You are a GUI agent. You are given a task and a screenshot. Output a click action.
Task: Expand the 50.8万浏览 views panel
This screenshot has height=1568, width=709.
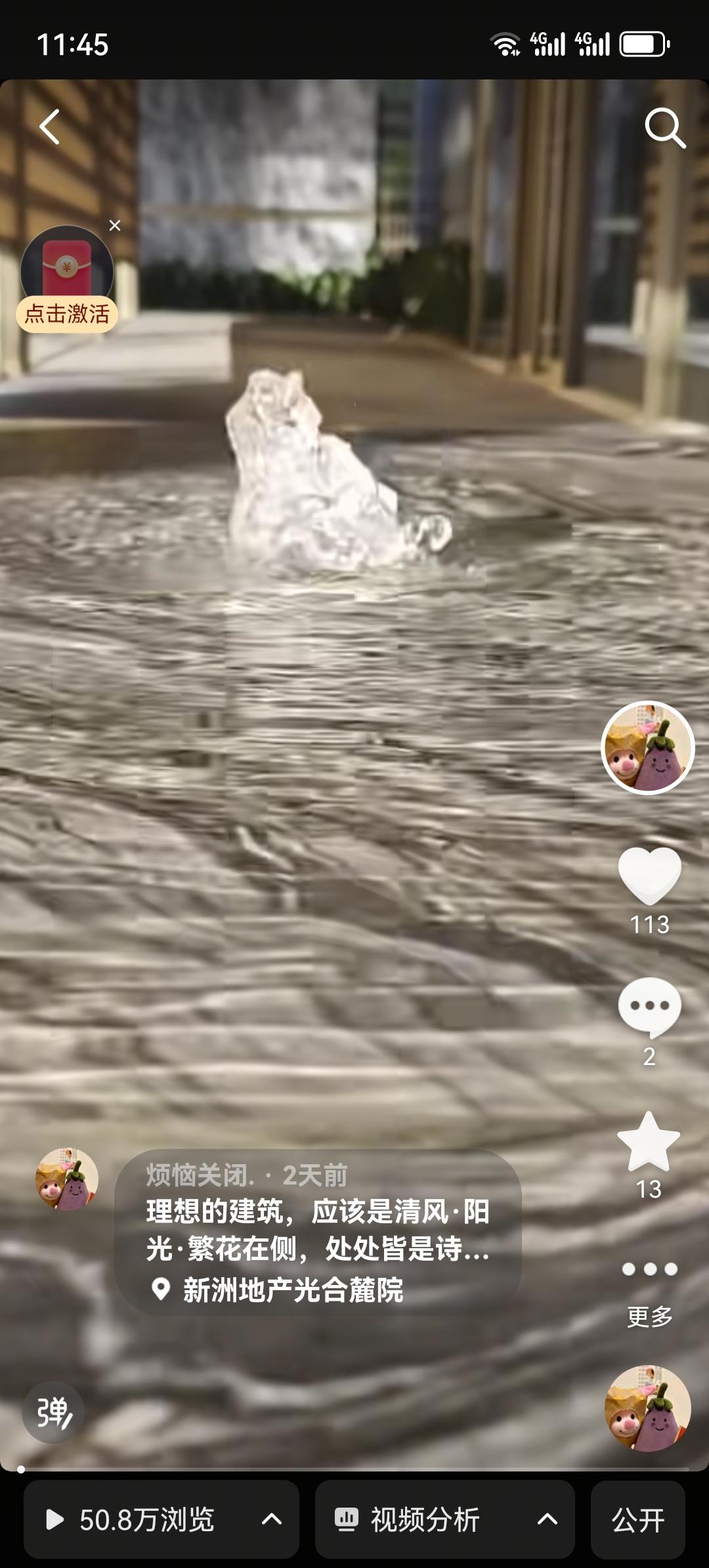pos(161,1519)
